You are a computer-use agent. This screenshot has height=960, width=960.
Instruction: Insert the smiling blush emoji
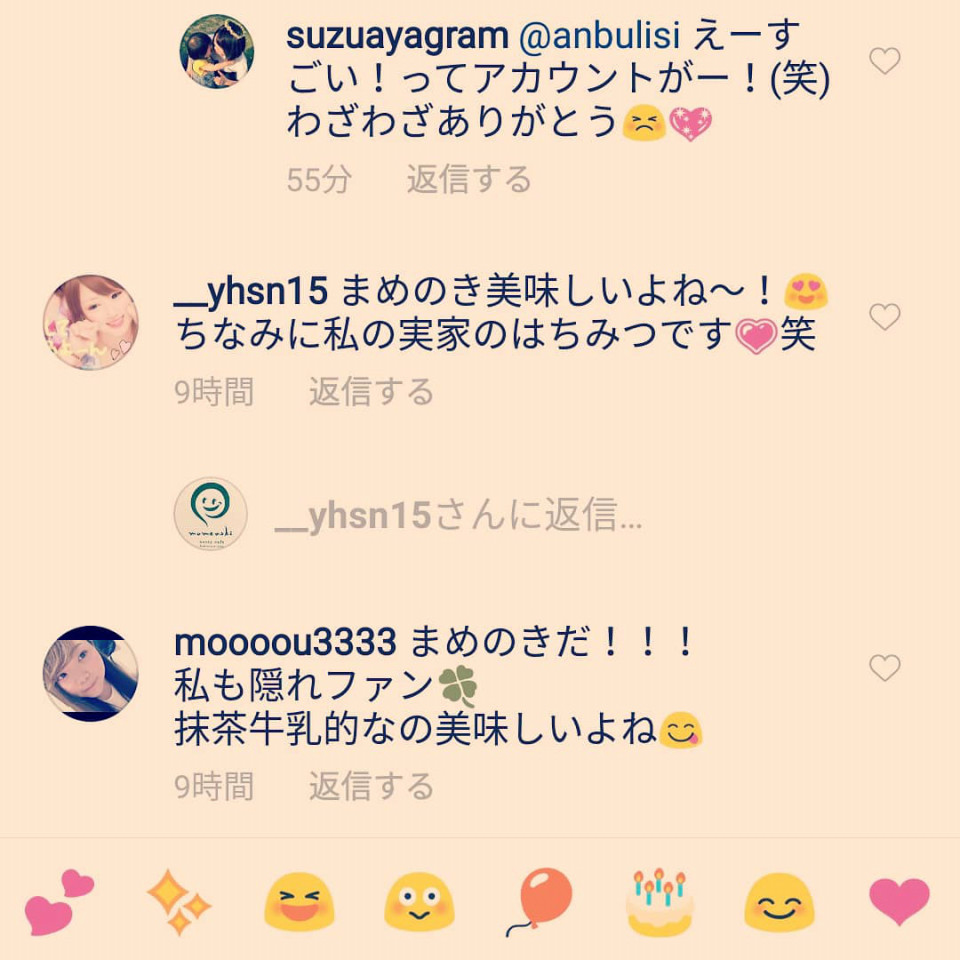[778, 902]
